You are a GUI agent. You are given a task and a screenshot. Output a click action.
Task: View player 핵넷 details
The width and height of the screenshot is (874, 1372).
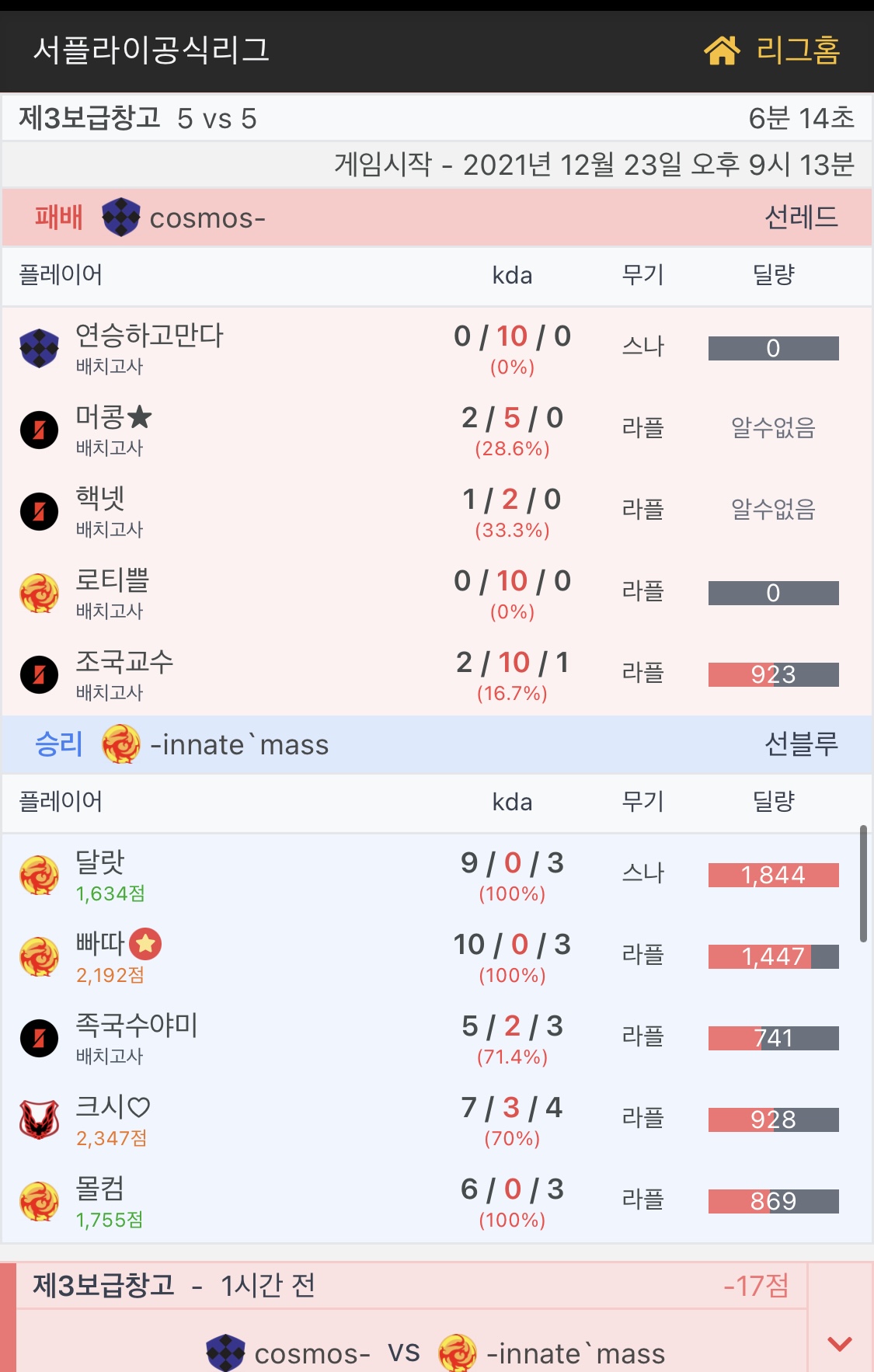tap(99, 500)
